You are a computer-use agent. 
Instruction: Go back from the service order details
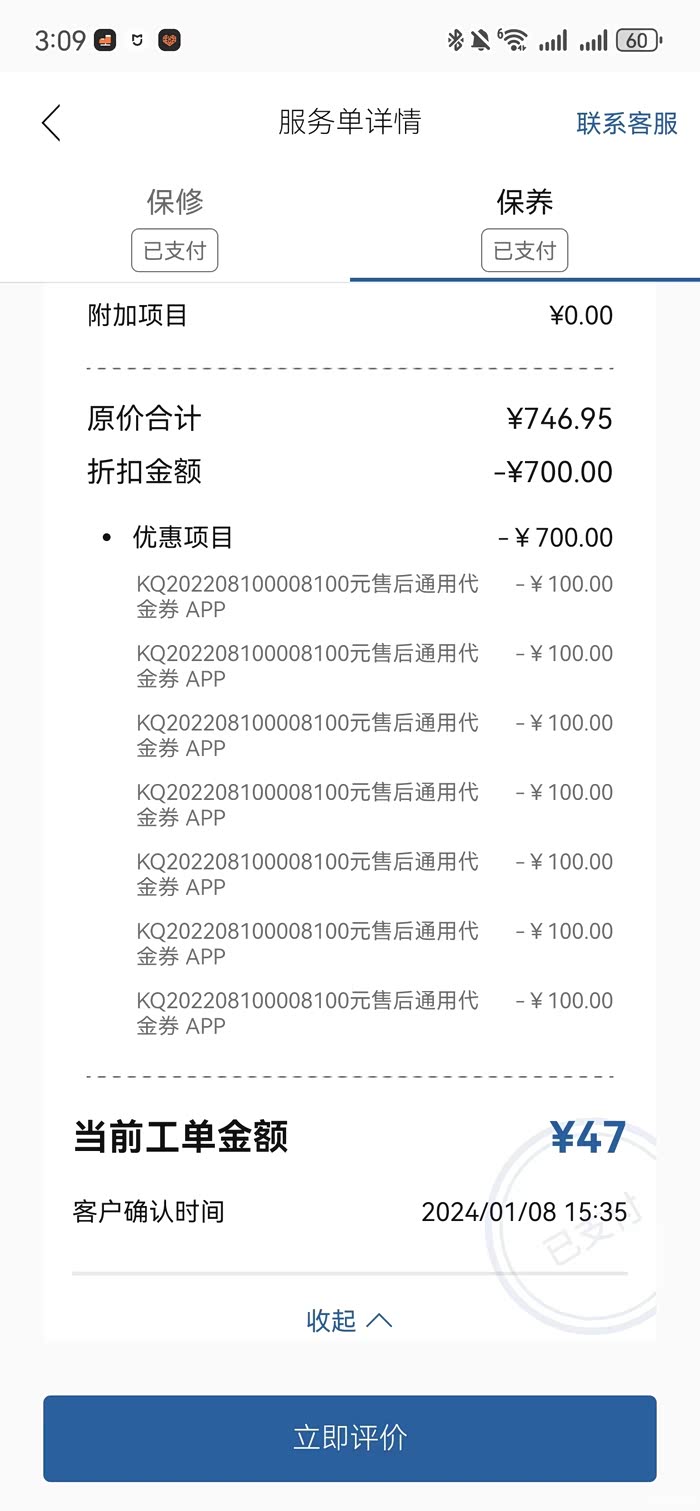[51, 123]
